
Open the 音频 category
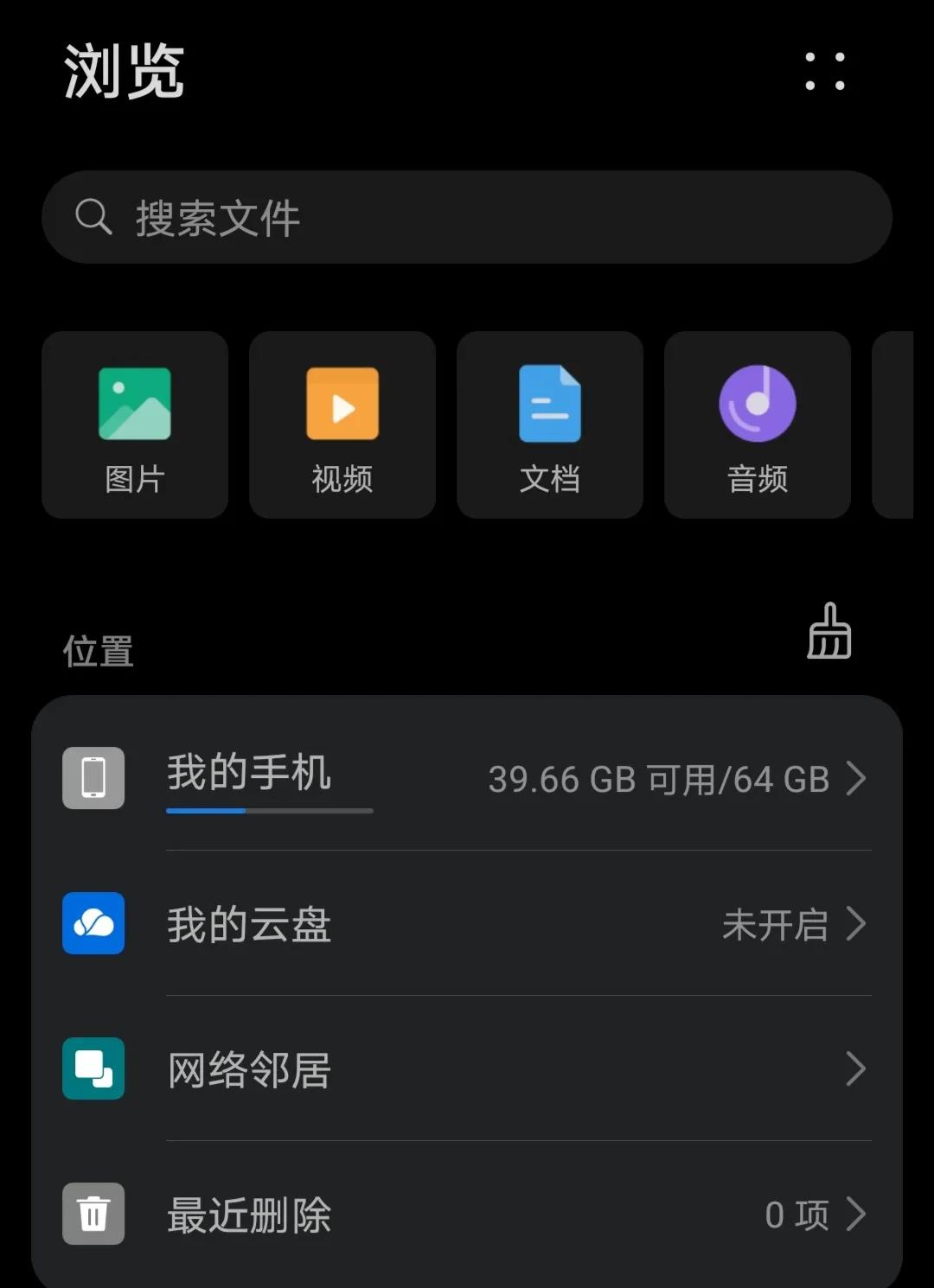(758, 424)
